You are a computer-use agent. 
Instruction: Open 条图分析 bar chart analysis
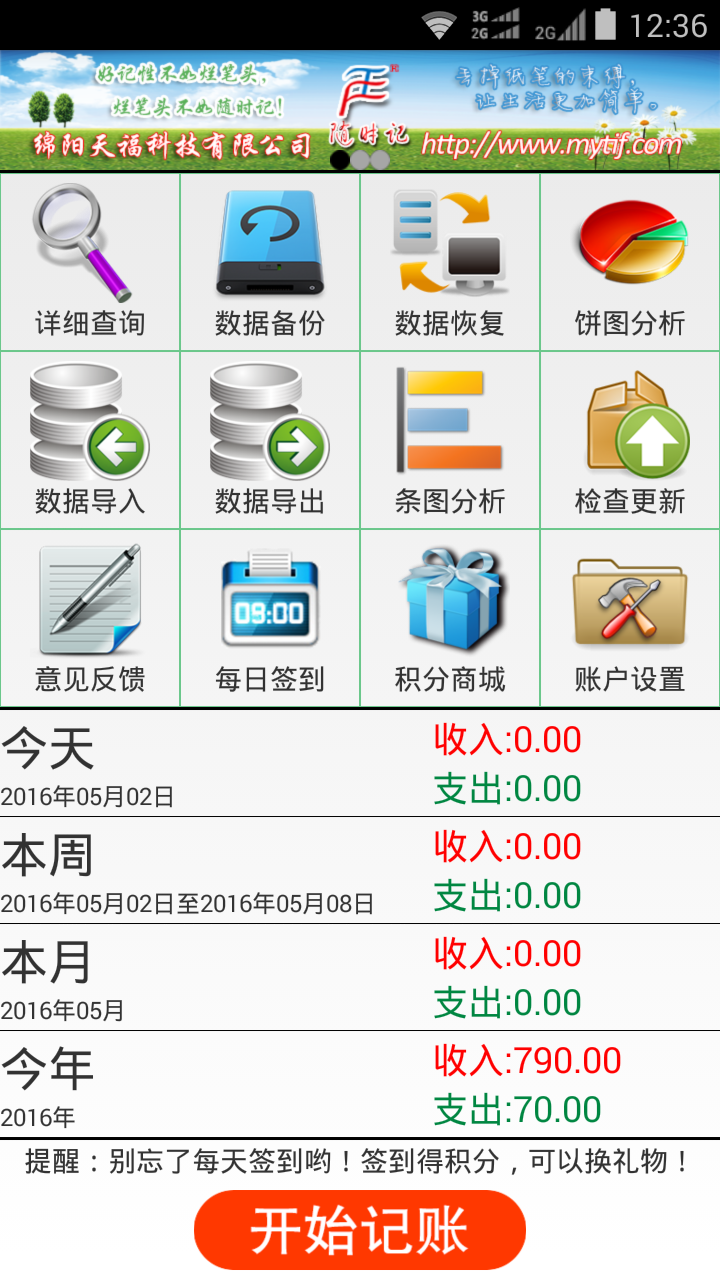click(x=450, y=438)
